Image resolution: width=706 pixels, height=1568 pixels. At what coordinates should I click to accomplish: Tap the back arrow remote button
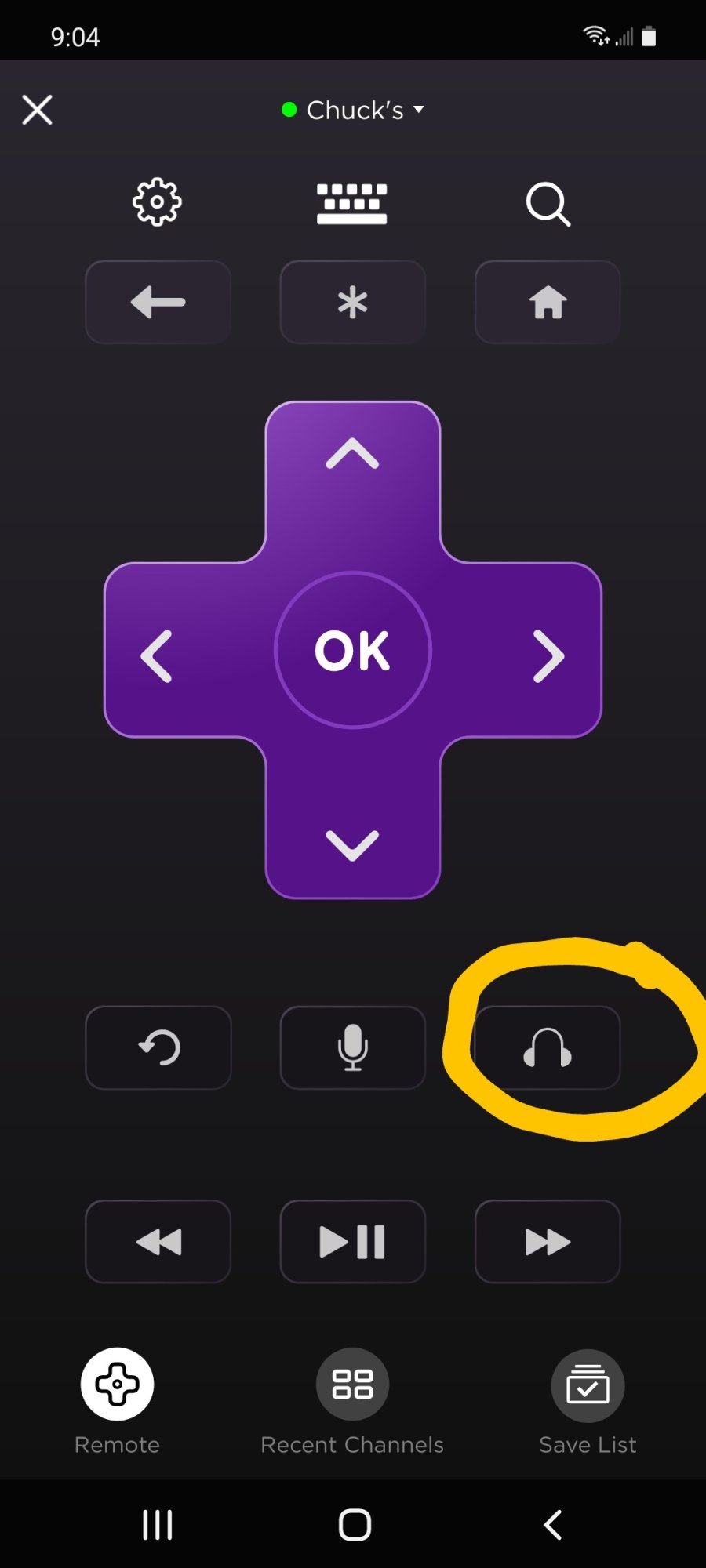click(158, 302)
